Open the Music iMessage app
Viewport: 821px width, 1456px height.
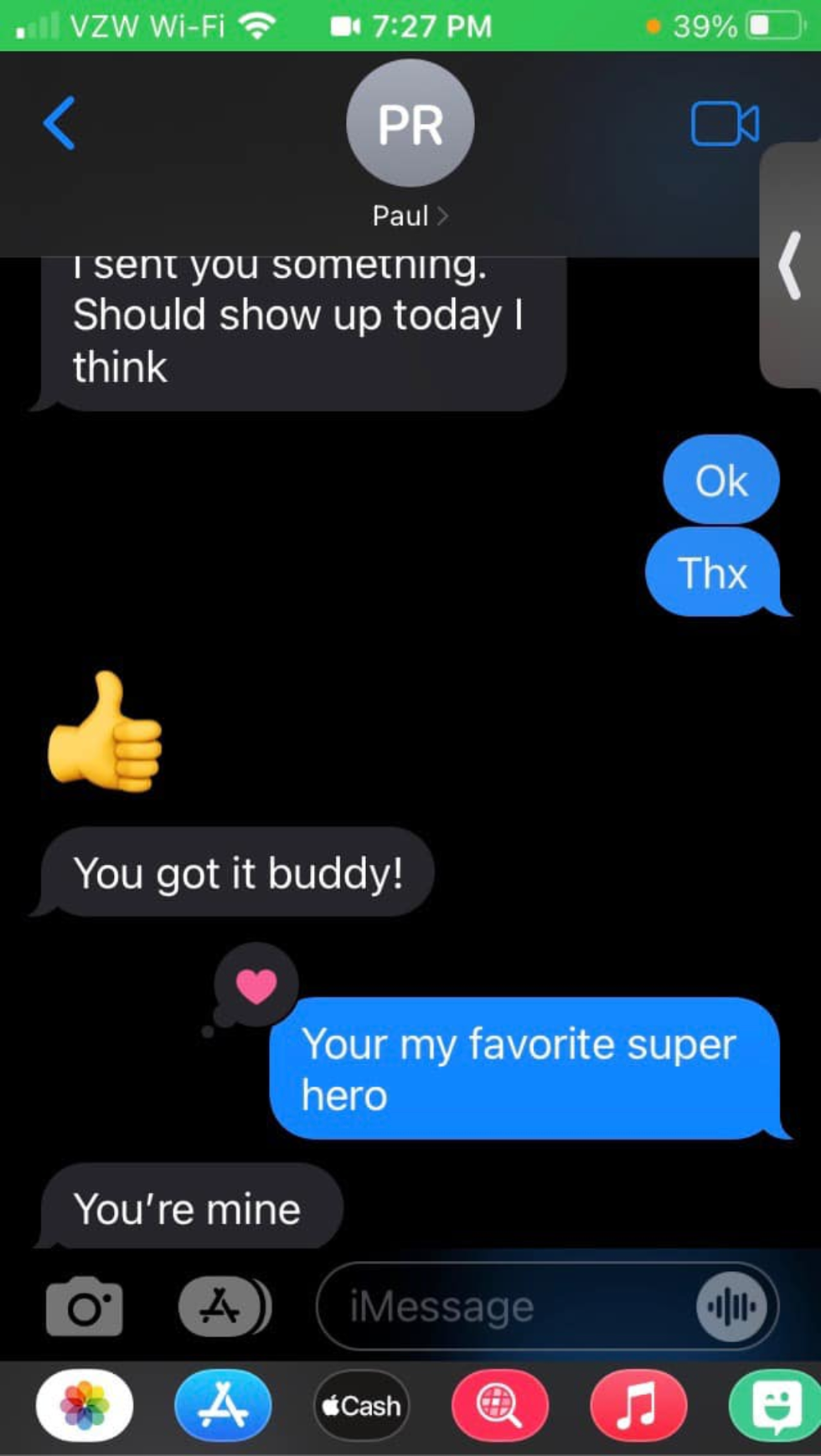tap(638, 1405)
